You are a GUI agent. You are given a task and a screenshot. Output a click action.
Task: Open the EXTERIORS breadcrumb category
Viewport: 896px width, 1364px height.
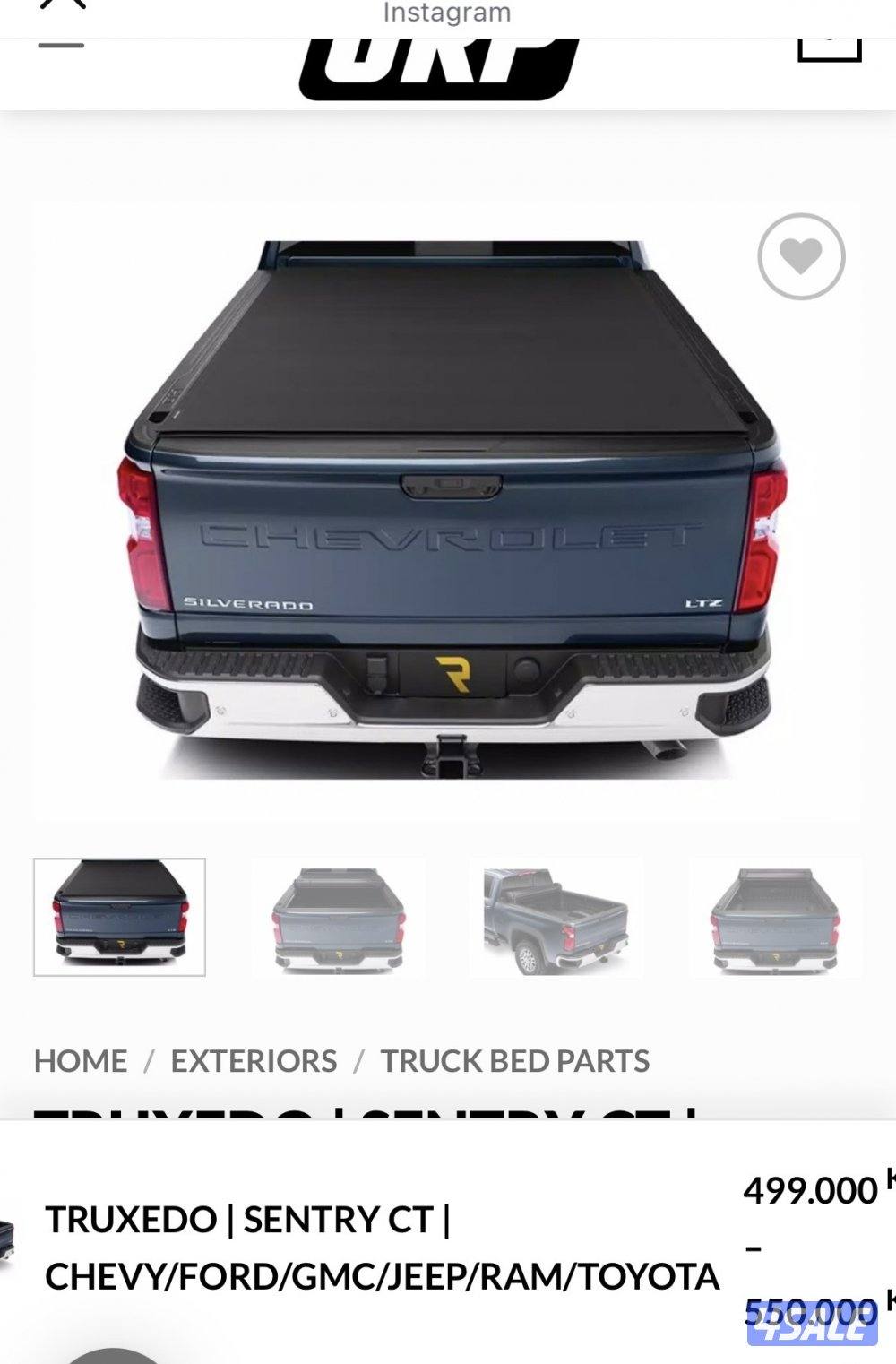(254, 1061)
